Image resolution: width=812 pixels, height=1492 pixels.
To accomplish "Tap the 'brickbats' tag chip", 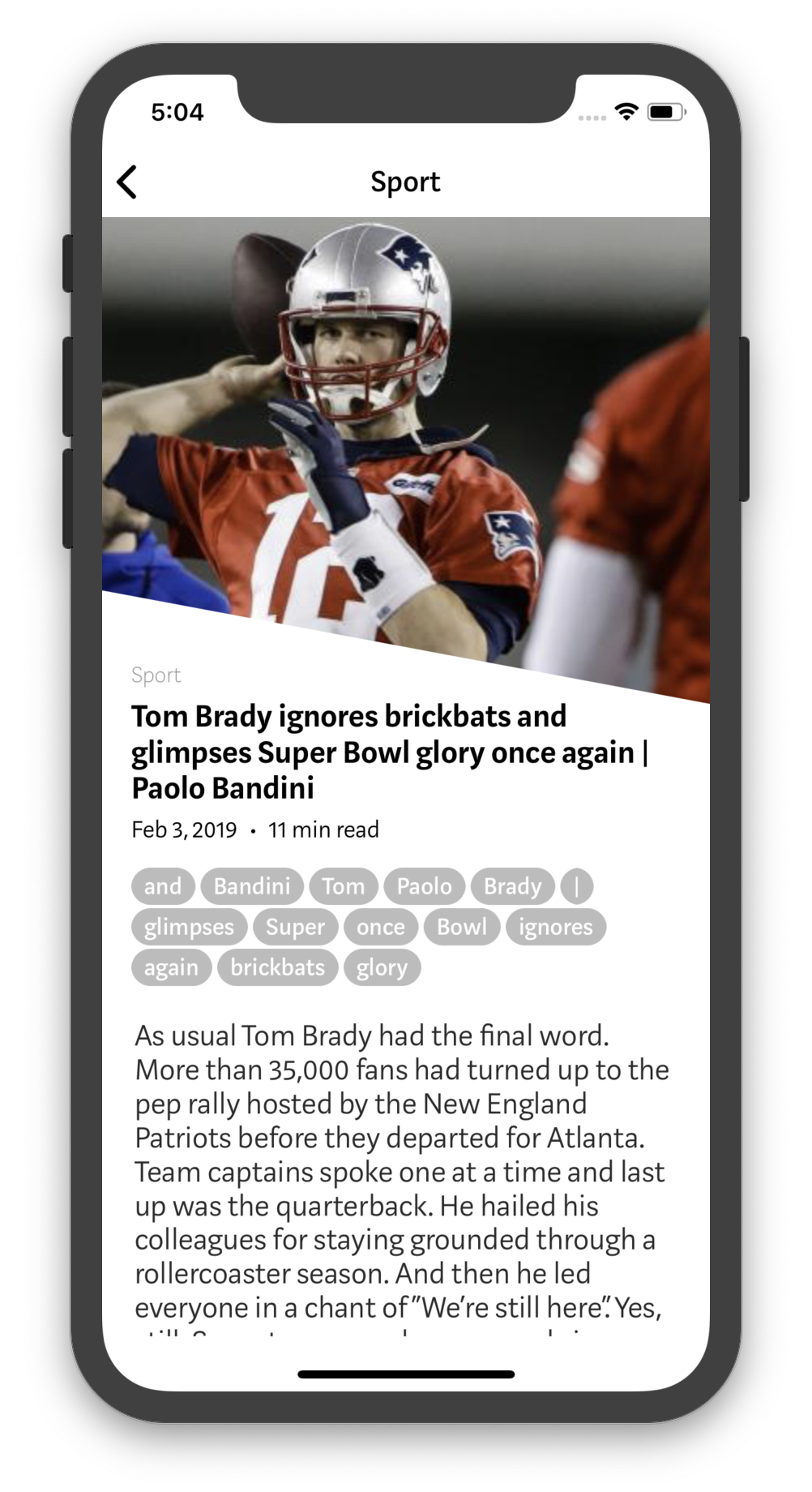I will click(x=278, y=967).
